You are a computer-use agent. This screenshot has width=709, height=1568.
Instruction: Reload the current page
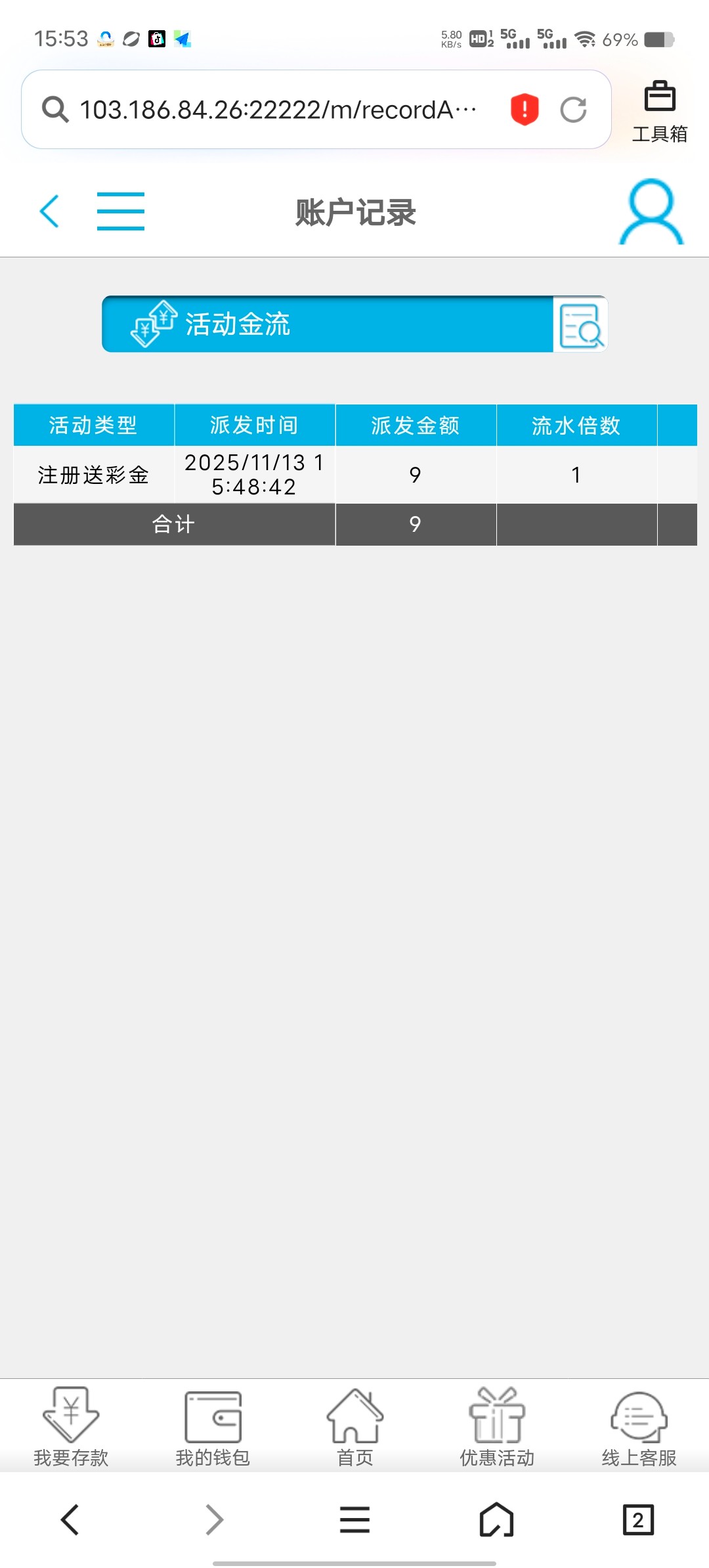coord(573,110)
